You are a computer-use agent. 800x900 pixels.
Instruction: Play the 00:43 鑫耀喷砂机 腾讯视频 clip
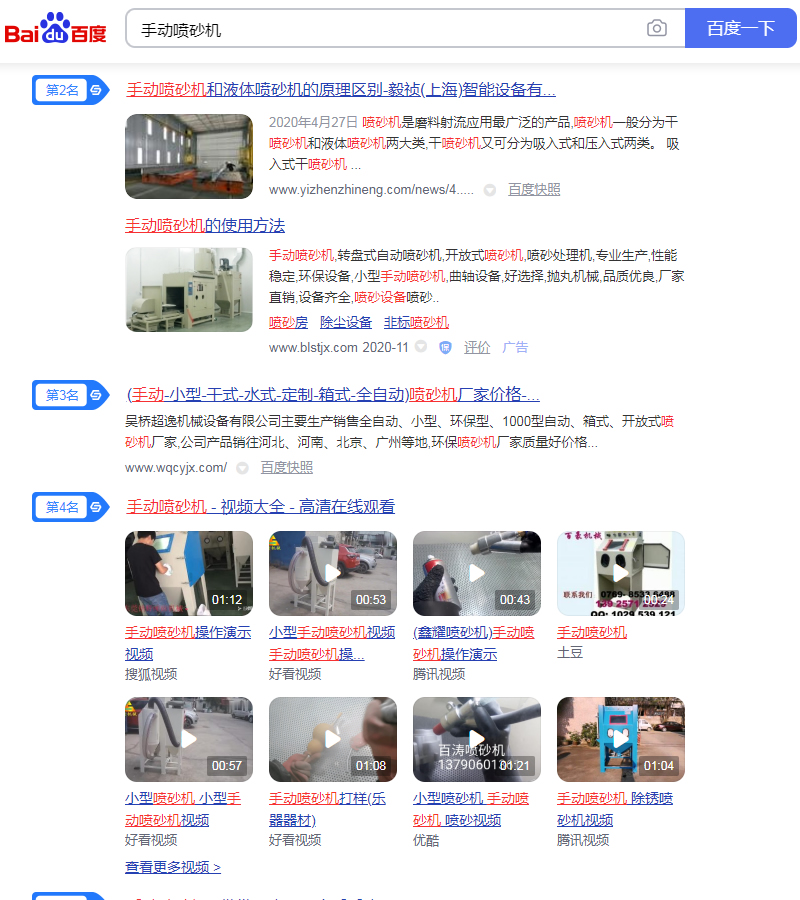tap(477, 573)
